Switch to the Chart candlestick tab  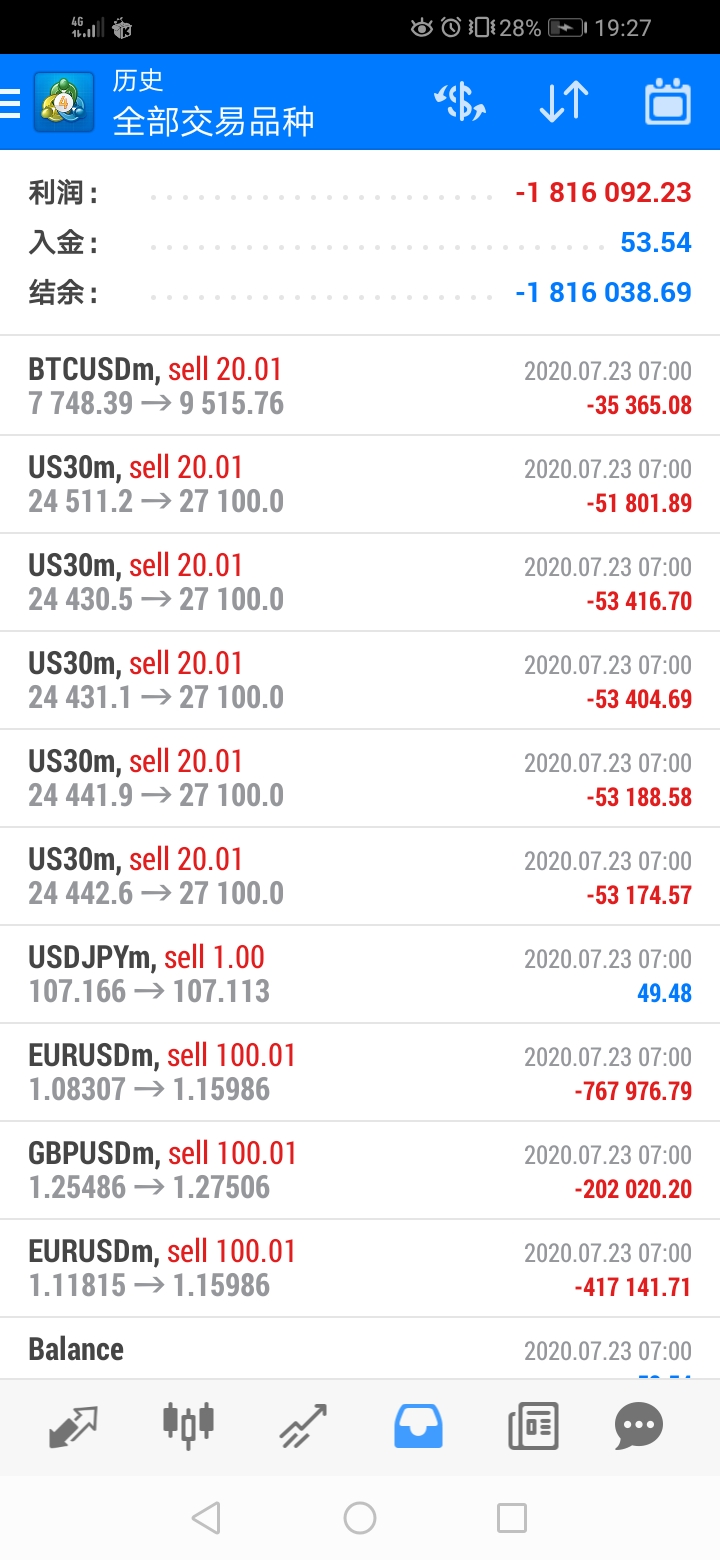pos(189,1424)
